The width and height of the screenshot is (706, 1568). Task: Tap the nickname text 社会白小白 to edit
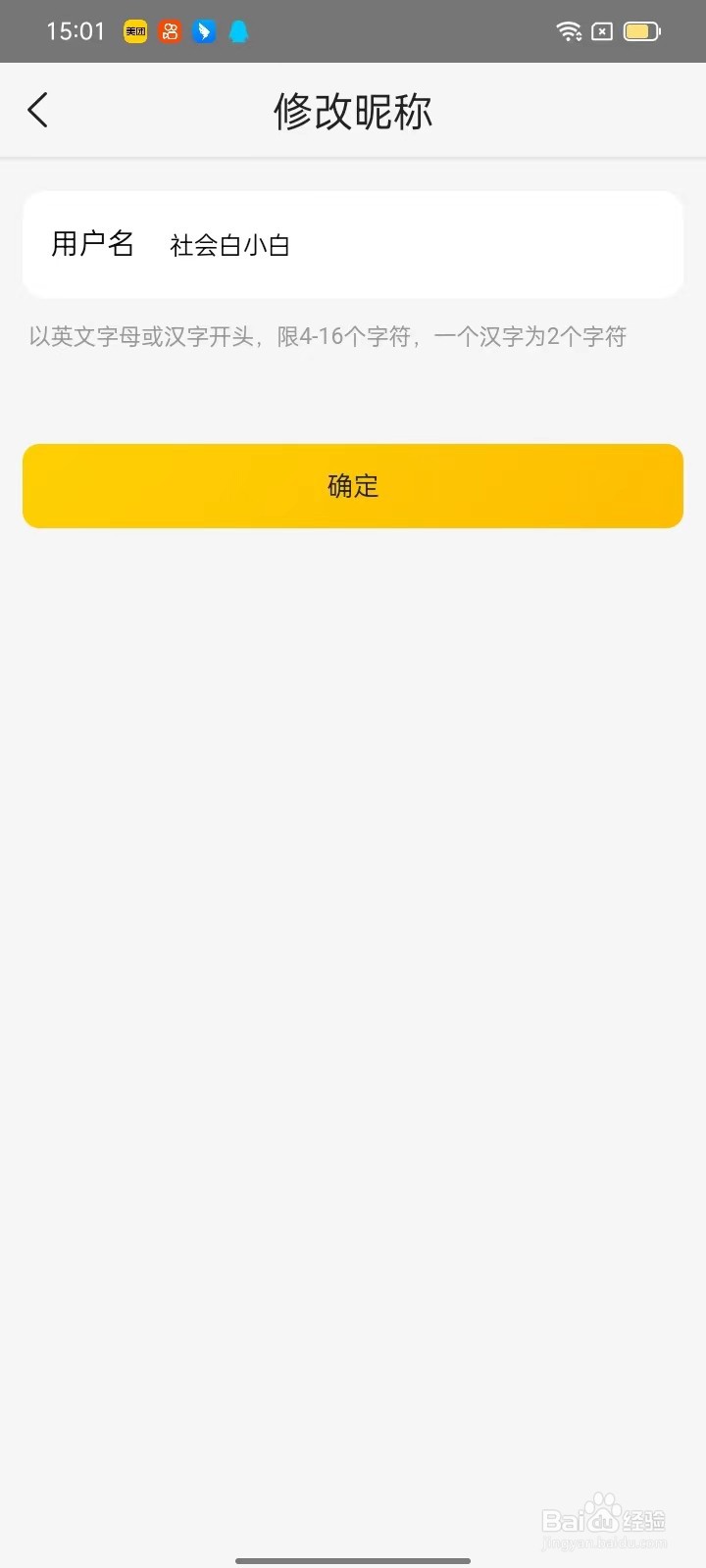coord(230,245)
